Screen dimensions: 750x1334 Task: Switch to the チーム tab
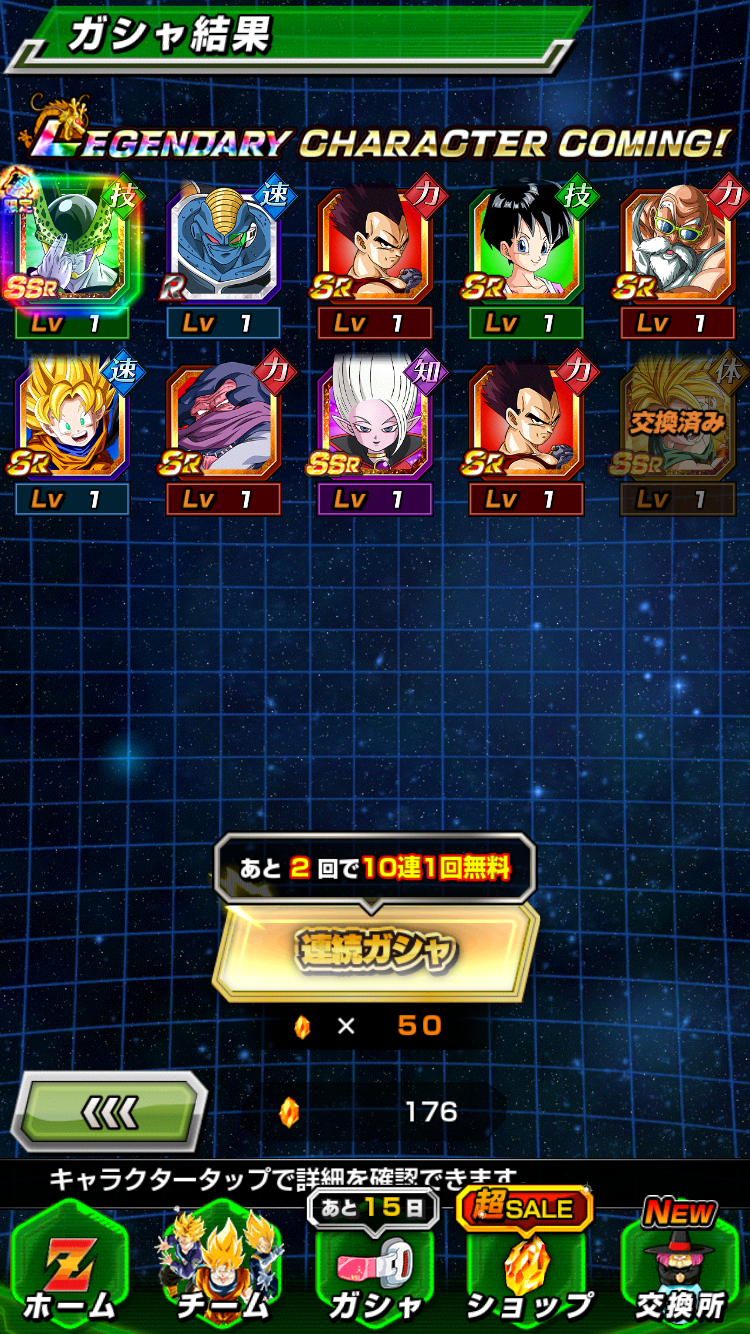click(222, 1269)
